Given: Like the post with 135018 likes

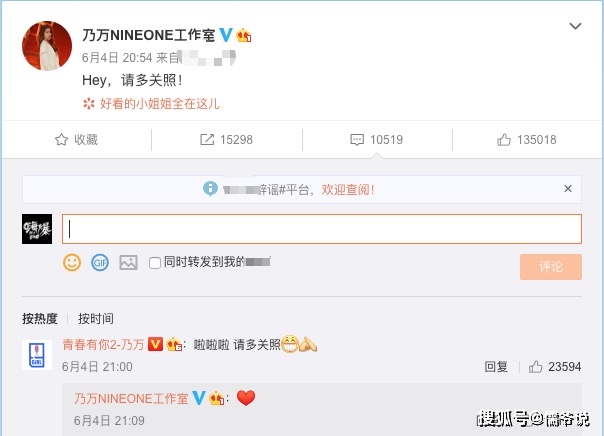Looking at the screenshot, I should click(528, 140).
